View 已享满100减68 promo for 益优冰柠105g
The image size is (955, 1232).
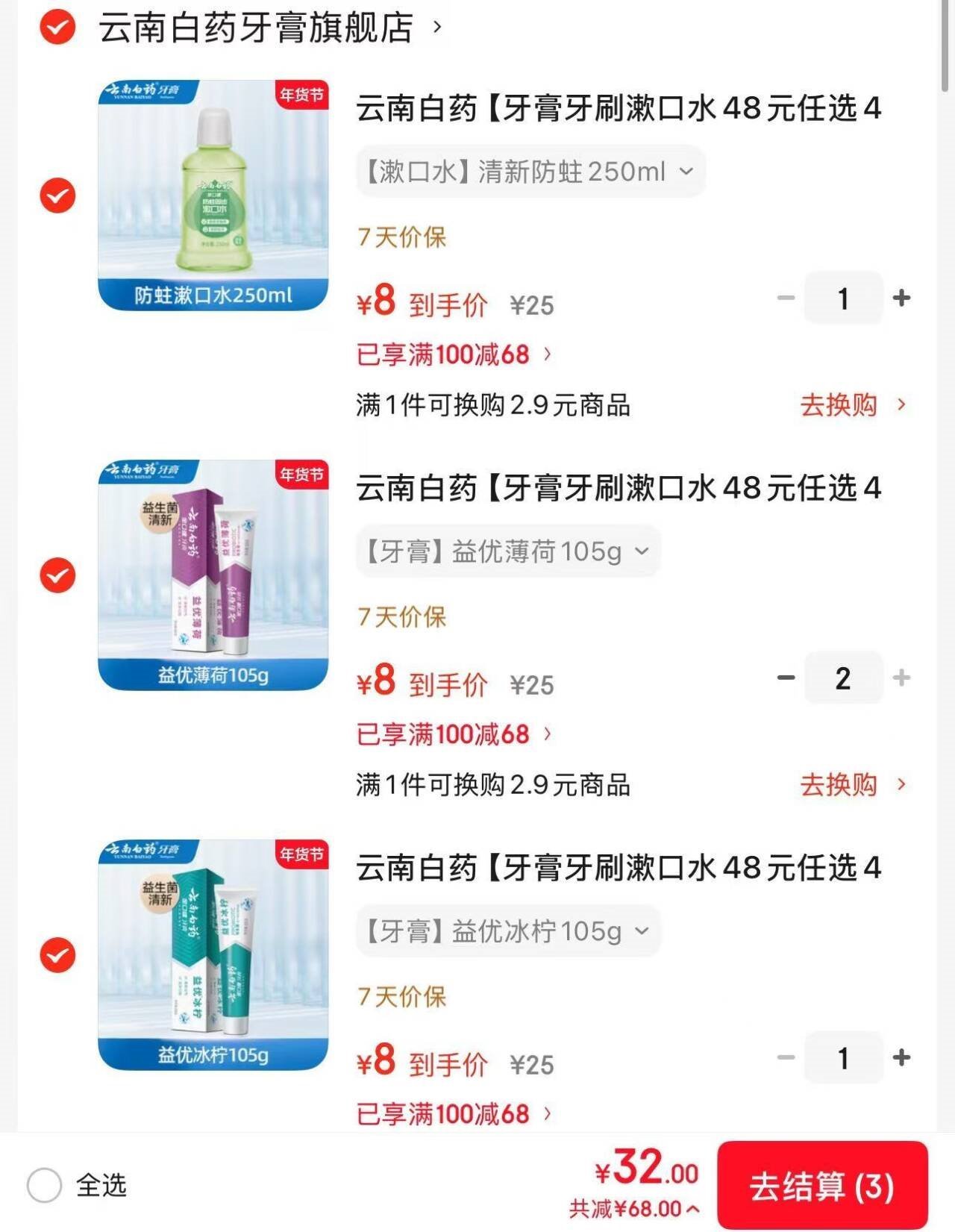[x=454, y=1114]
